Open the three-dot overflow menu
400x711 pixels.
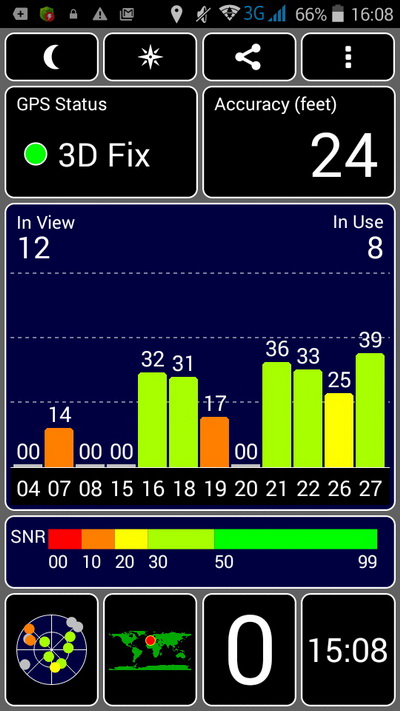tap(348, 57)
